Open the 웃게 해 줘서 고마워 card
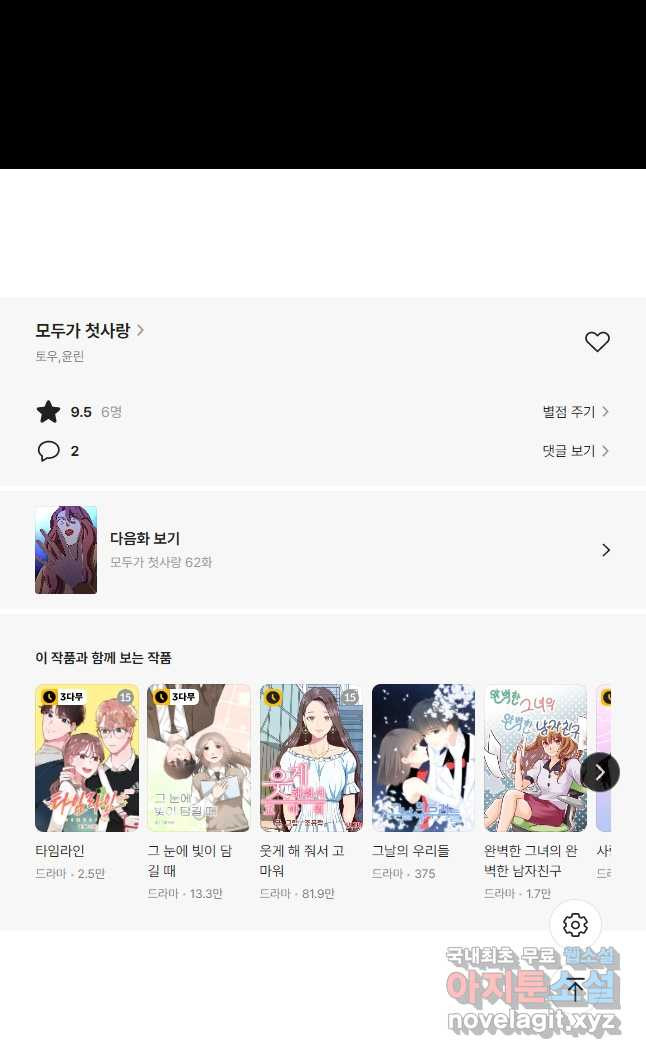This screenshot has width=646, height=1059. point(311,758)
